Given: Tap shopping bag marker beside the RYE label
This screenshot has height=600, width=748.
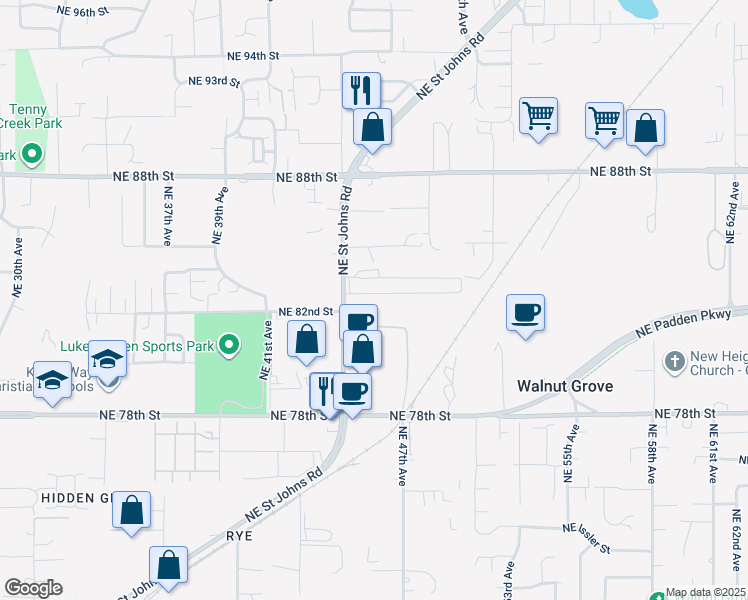Looking at the screenshot, I should coord(169,565).
